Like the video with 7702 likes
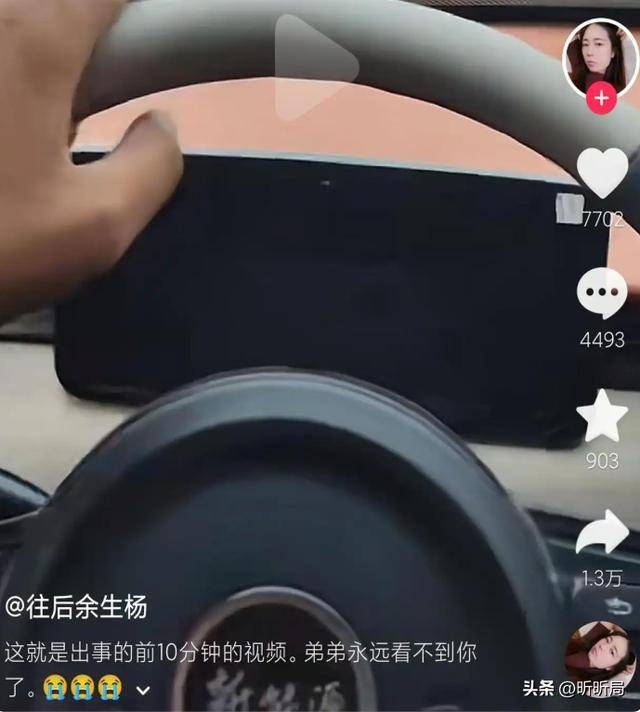Viewport: 640px width, 712px height. coord(603,174)
